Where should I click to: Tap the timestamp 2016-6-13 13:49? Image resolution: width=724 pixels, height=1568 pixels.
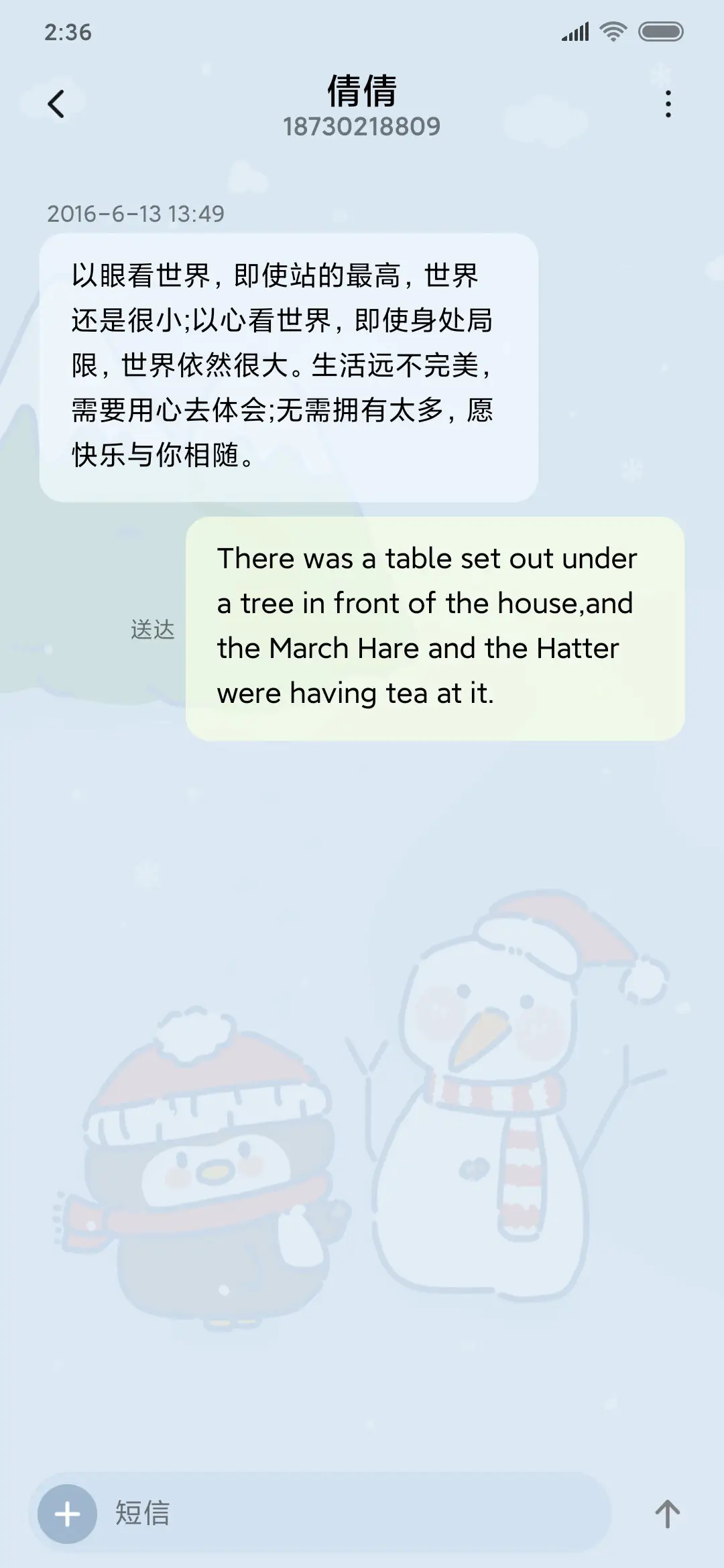136,214
